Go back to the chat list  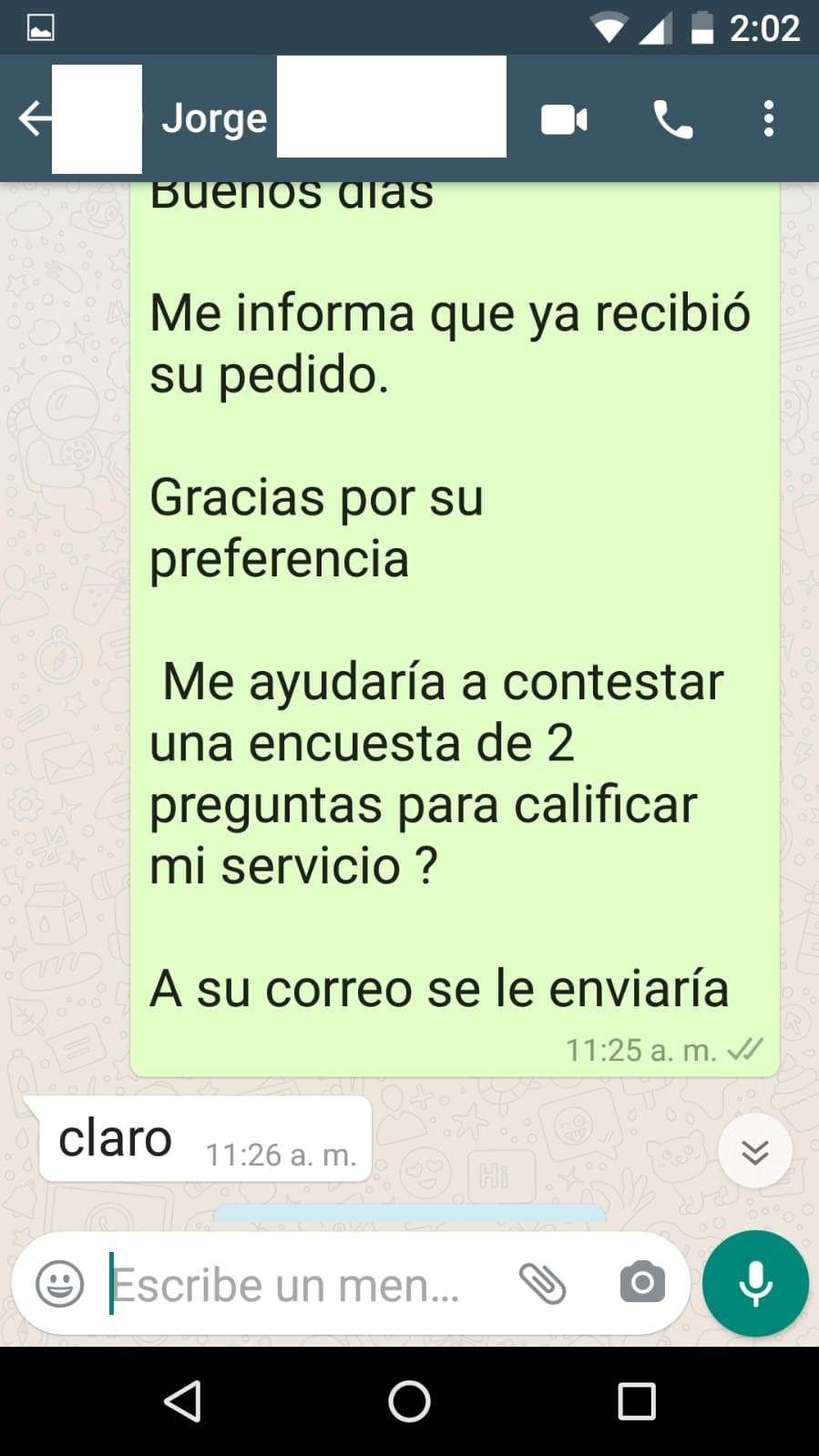coord(33,119)
